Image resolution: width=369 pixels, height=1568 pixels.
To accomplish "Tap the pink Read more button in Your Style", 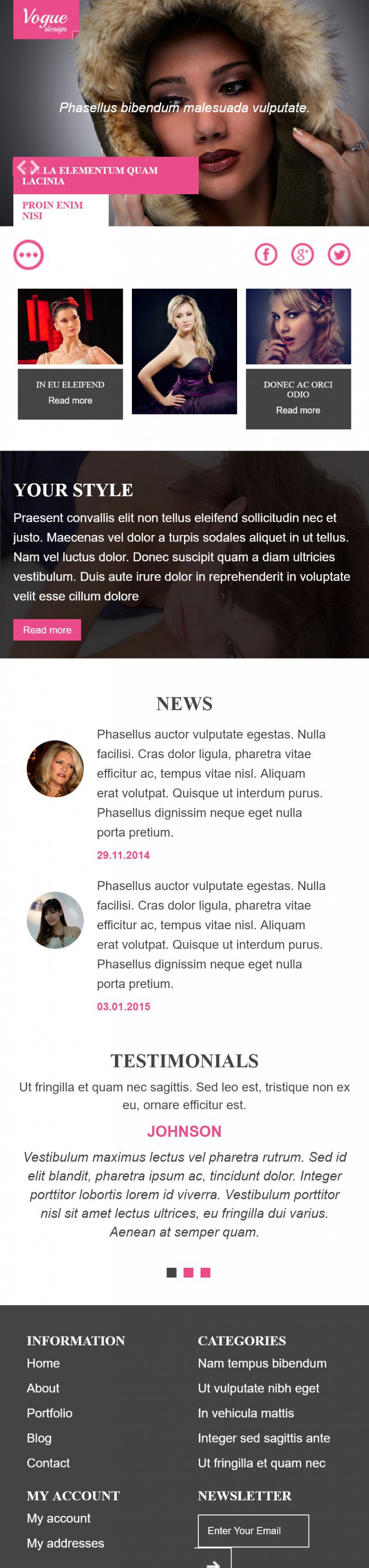I will tap(47, 630).
